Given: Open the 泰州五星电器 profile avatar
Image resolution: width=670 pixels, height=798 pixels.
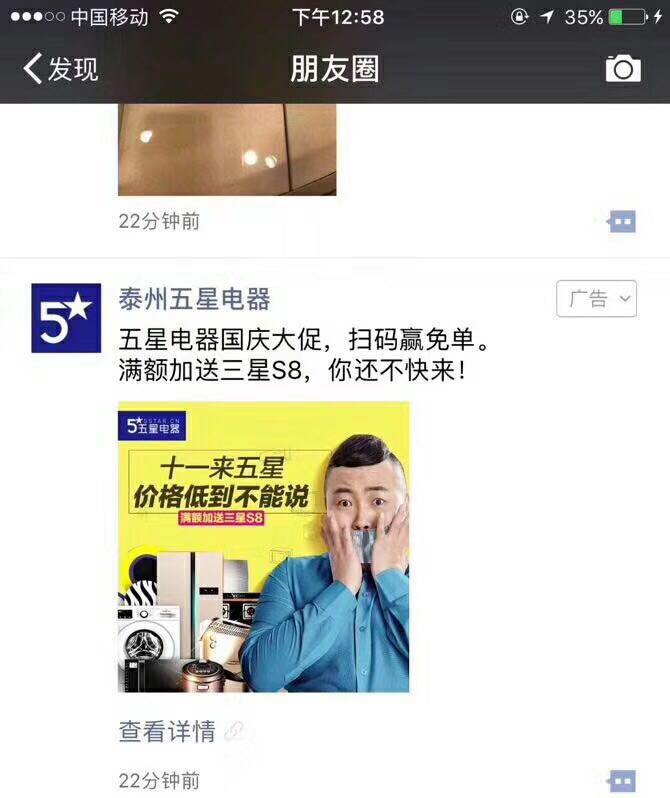Looking at the screenshot, I should (x=66, y=318).
